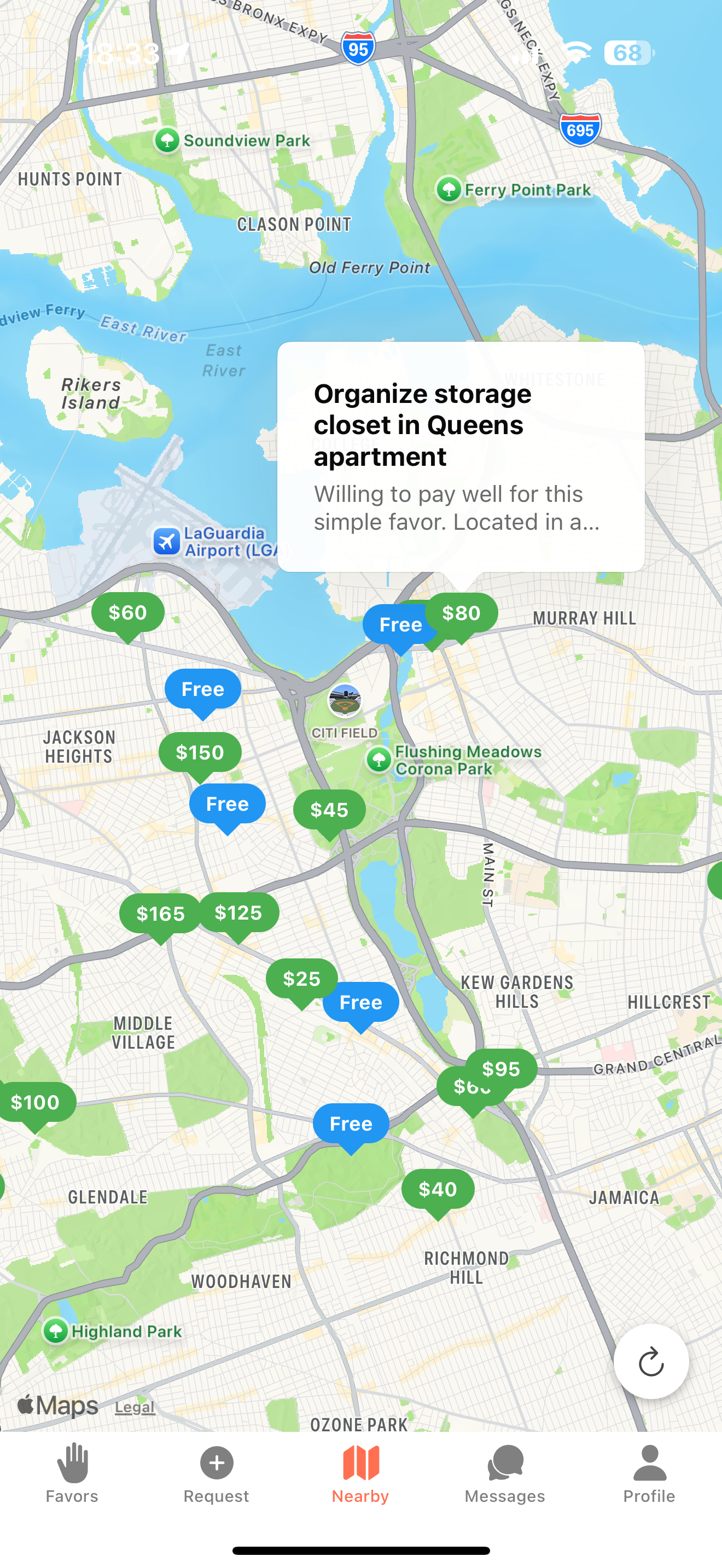Tap the $25 map marker
This screenshot has height=1568, width=722.
coord(301,979)
